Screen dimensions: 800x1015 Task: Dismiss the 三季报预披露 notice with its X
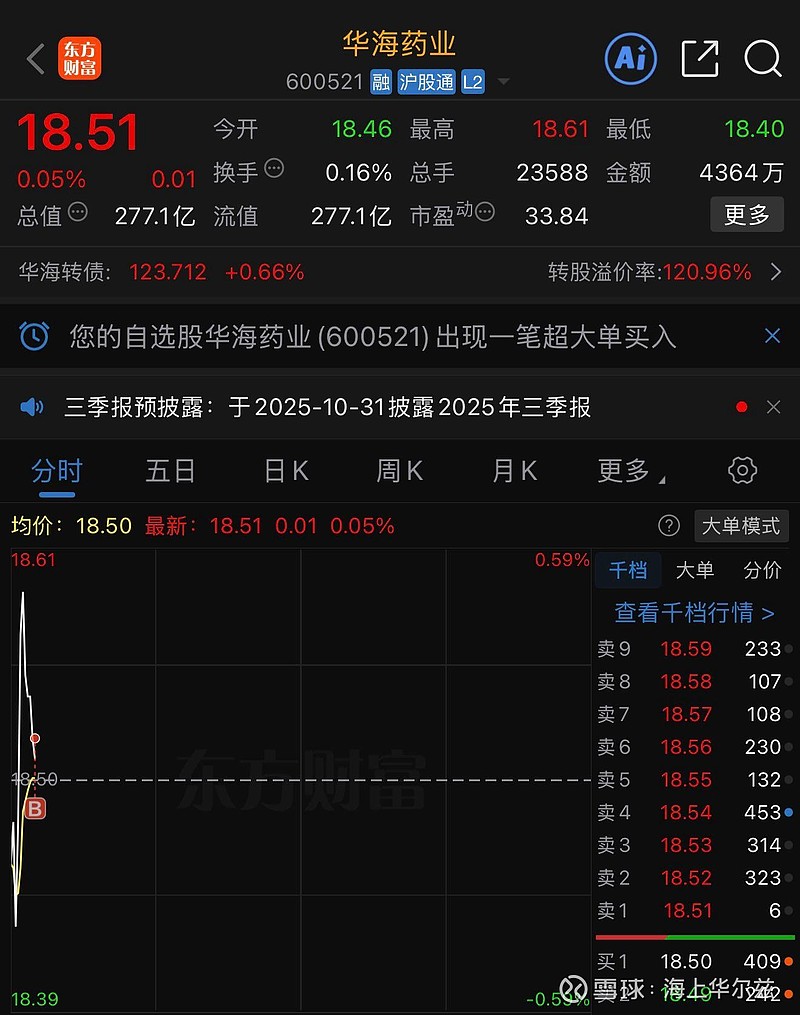pos(773,406)
